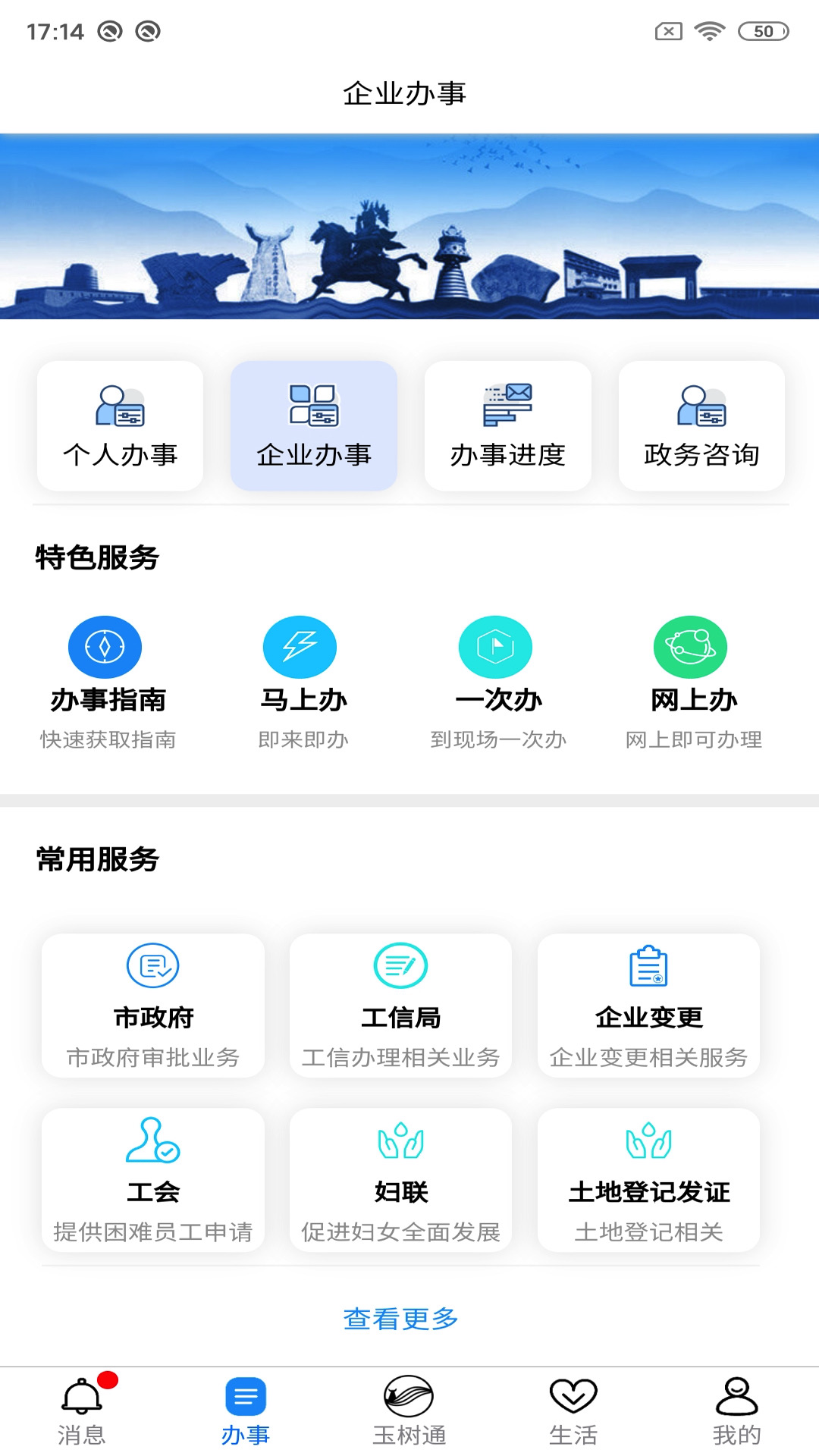Check 办事进度 progress
Image resolution: width=819 pixels, height=1456 pixels.
pos(508,426)
